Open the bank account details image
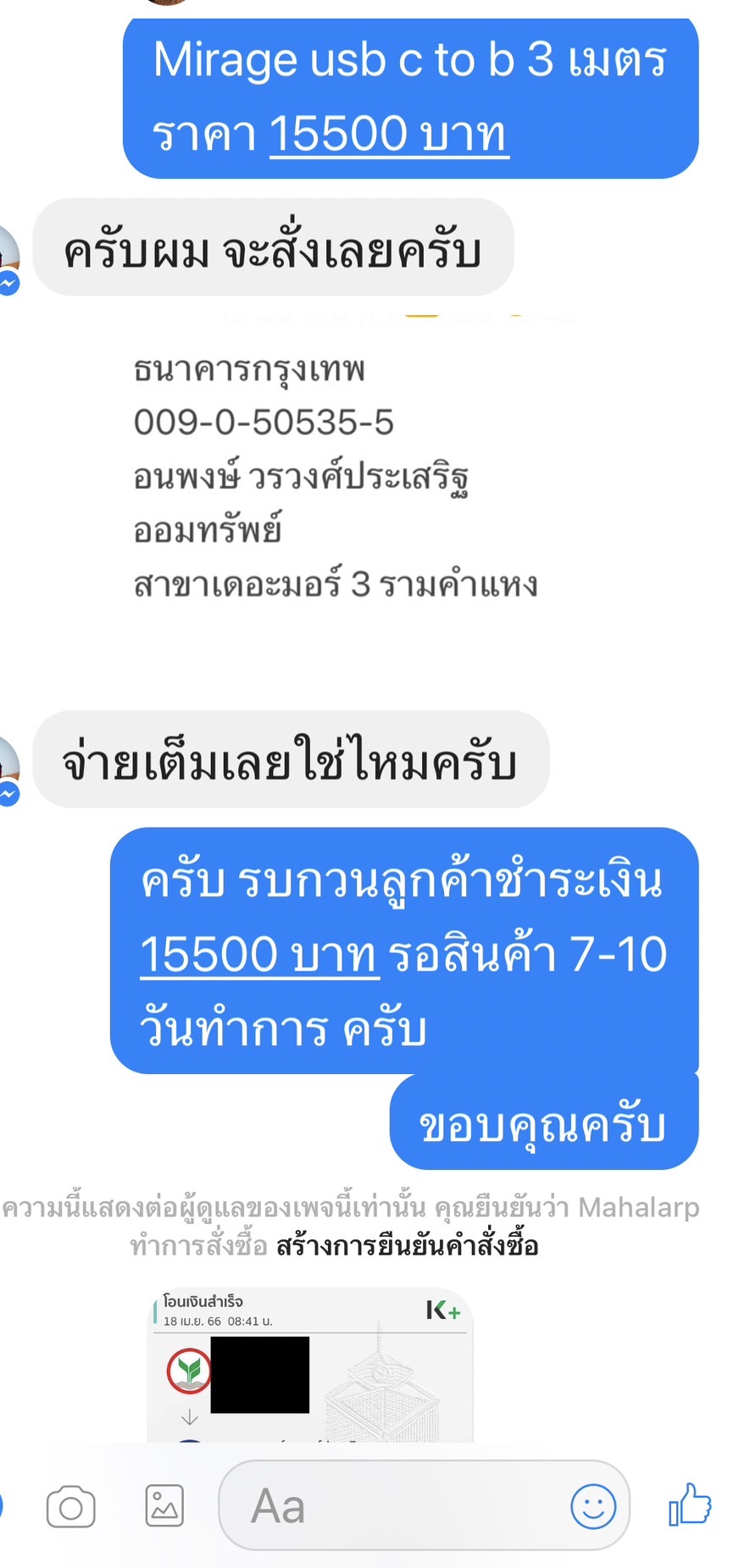 pos(335,474)
